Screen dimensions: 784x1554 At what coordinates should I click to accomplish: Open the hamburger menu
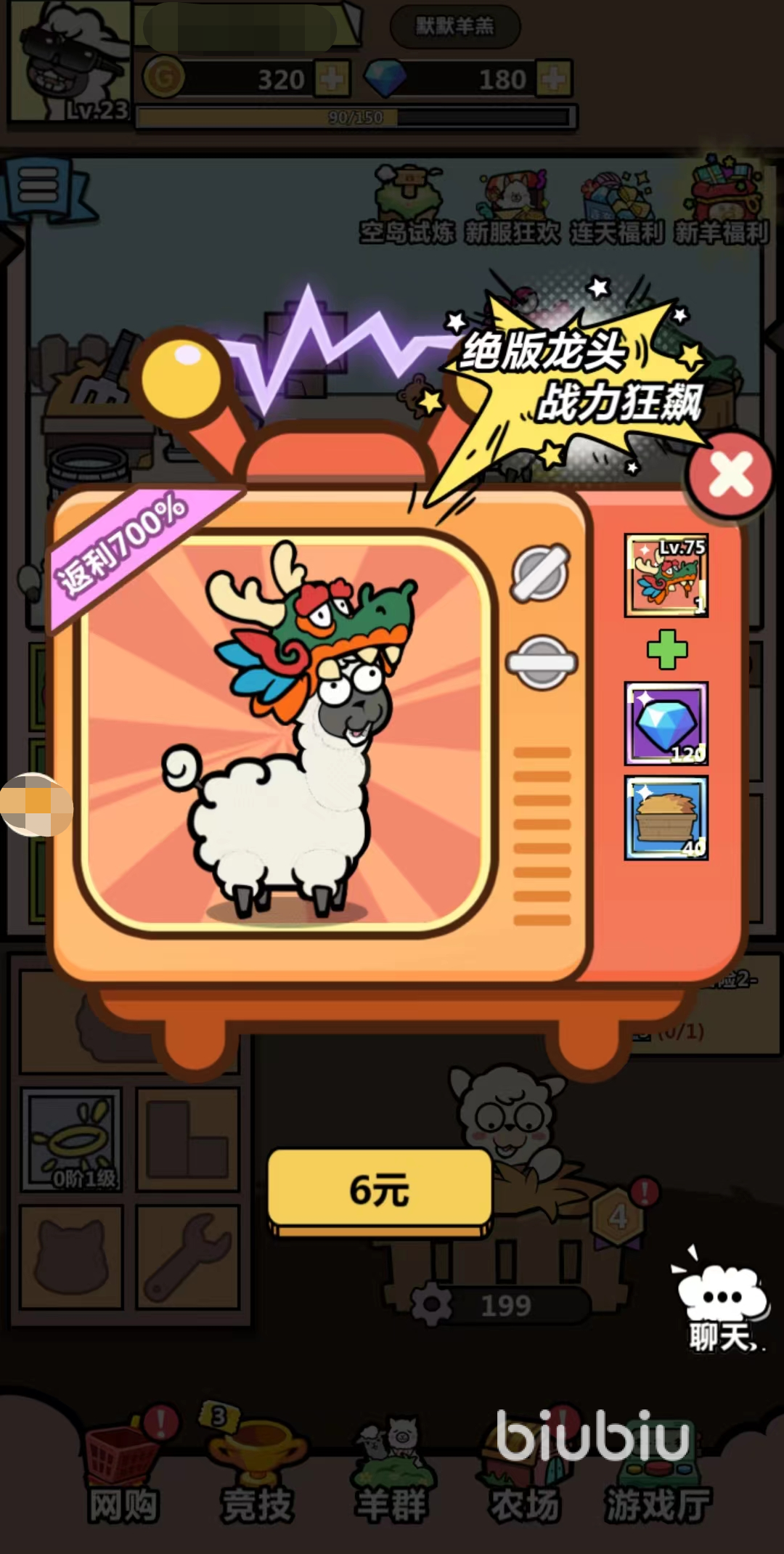pyautogui.click(x=40, y=189)
